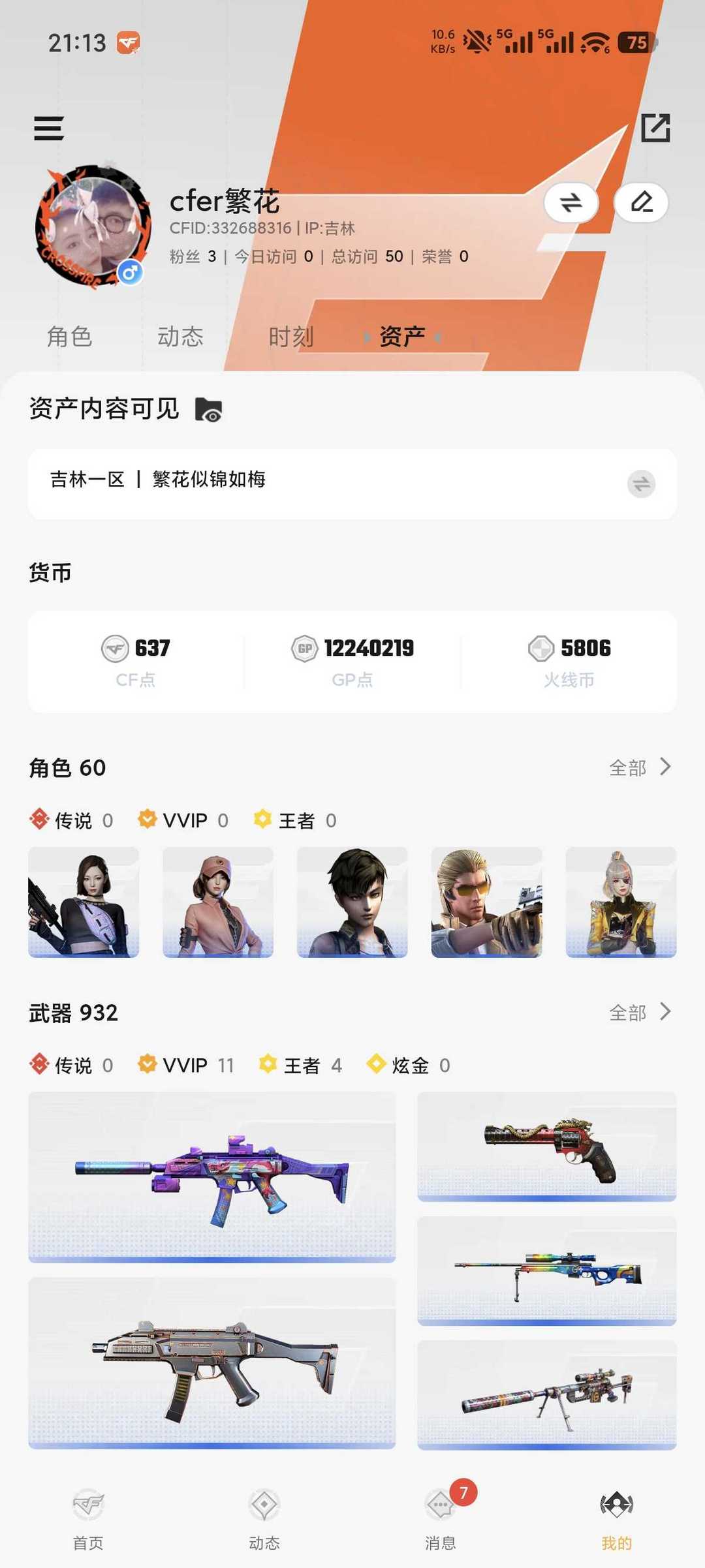705x1568 pixels.
Task: View all 60 characters via 全部
Action: coord(640,767)
